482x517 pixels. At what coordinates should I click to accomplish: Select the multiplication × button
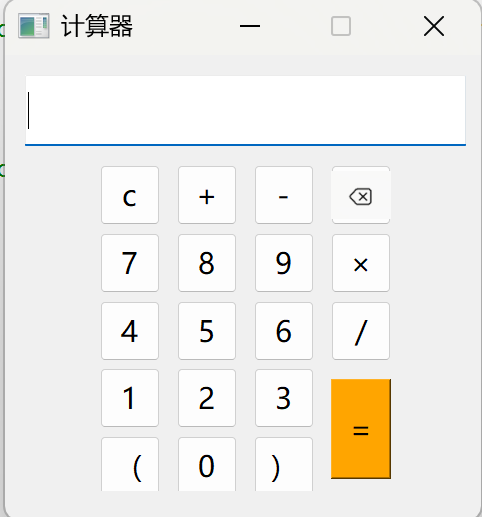(x=361, y=263)
